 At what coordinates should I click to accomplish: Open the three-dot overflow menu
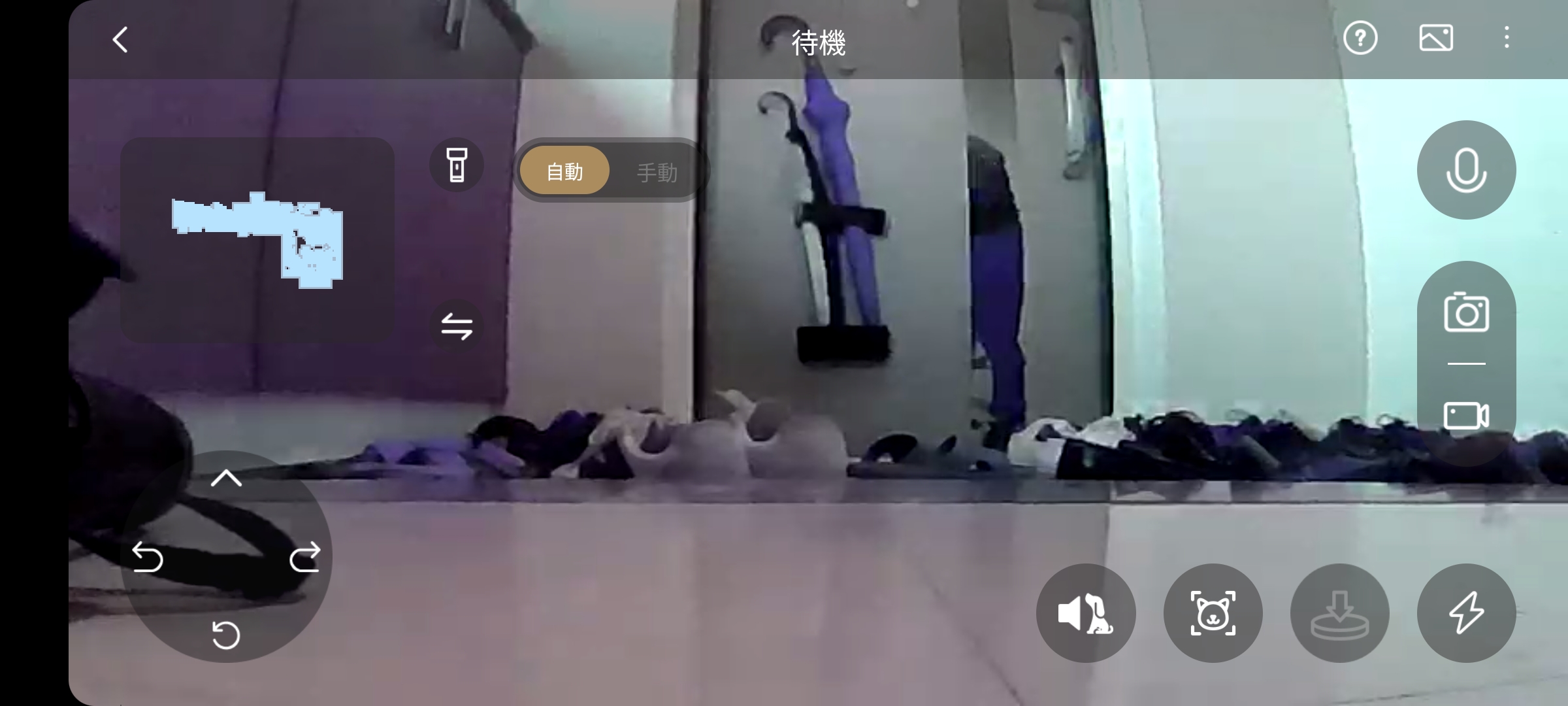pos(1507,38)
